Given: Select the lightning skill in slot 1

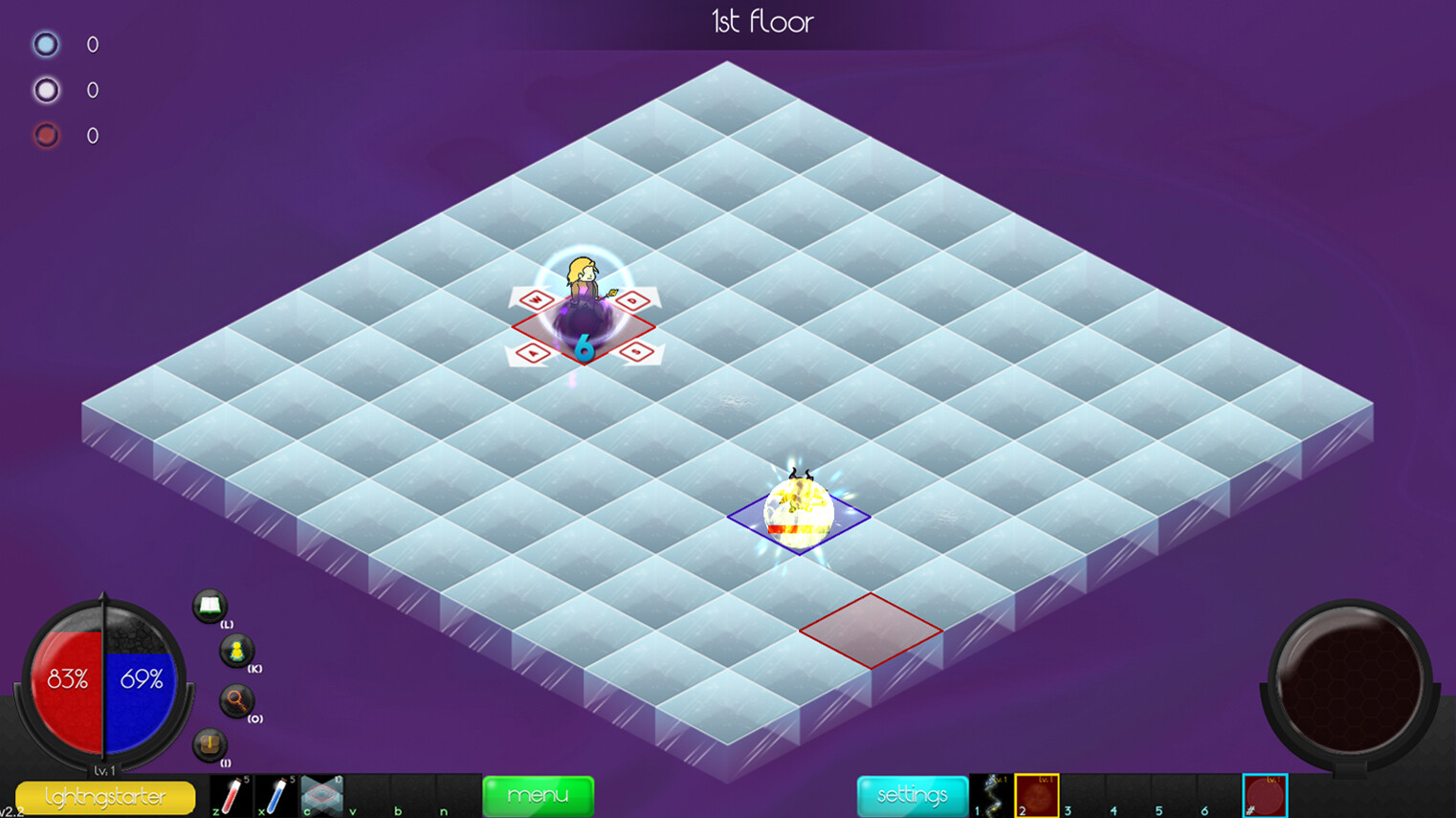Looking at the screenshot, I should click(992, 796).
